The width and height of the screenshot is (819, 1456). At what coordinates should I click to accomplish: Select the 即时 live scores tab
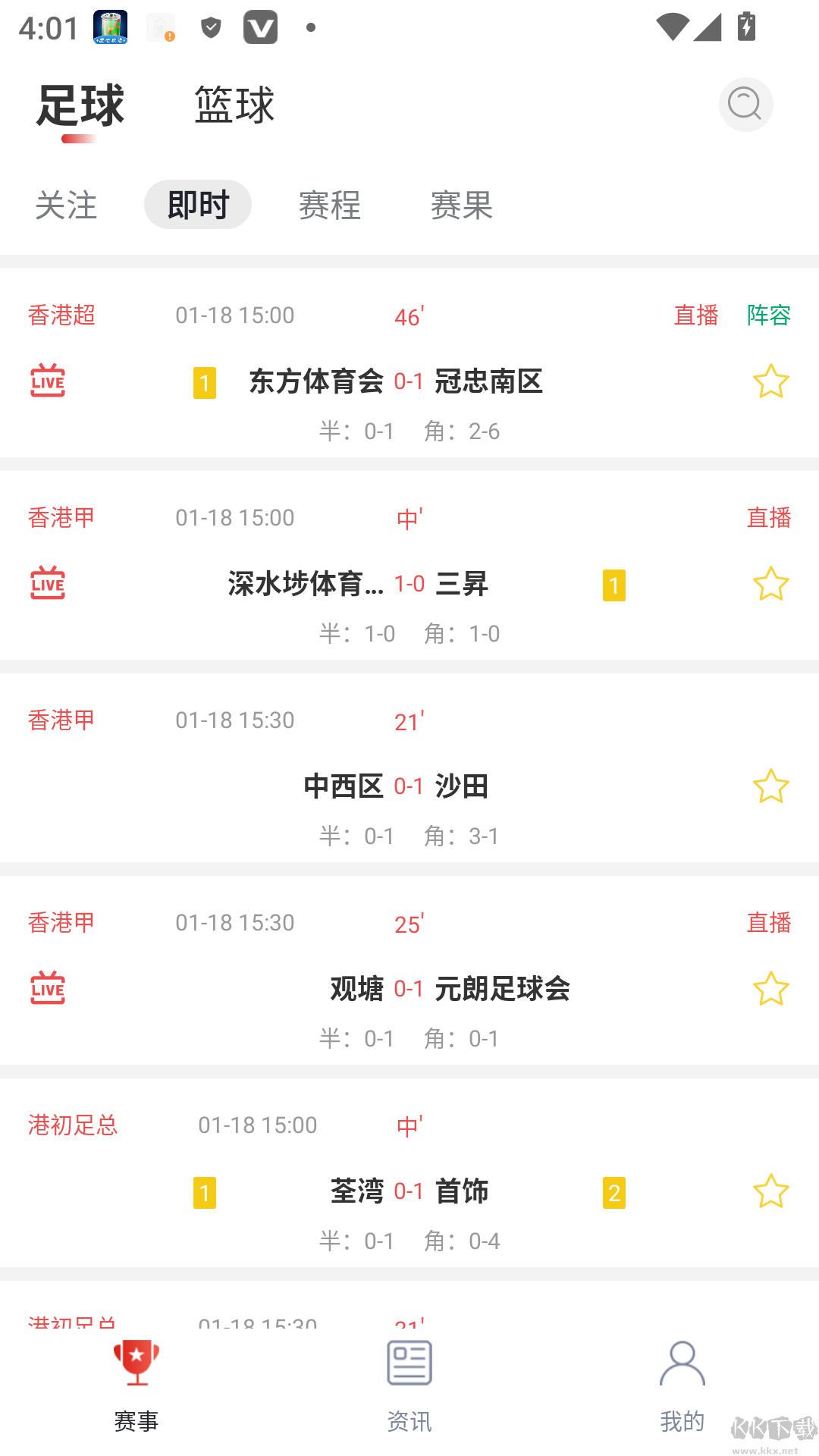198,205
